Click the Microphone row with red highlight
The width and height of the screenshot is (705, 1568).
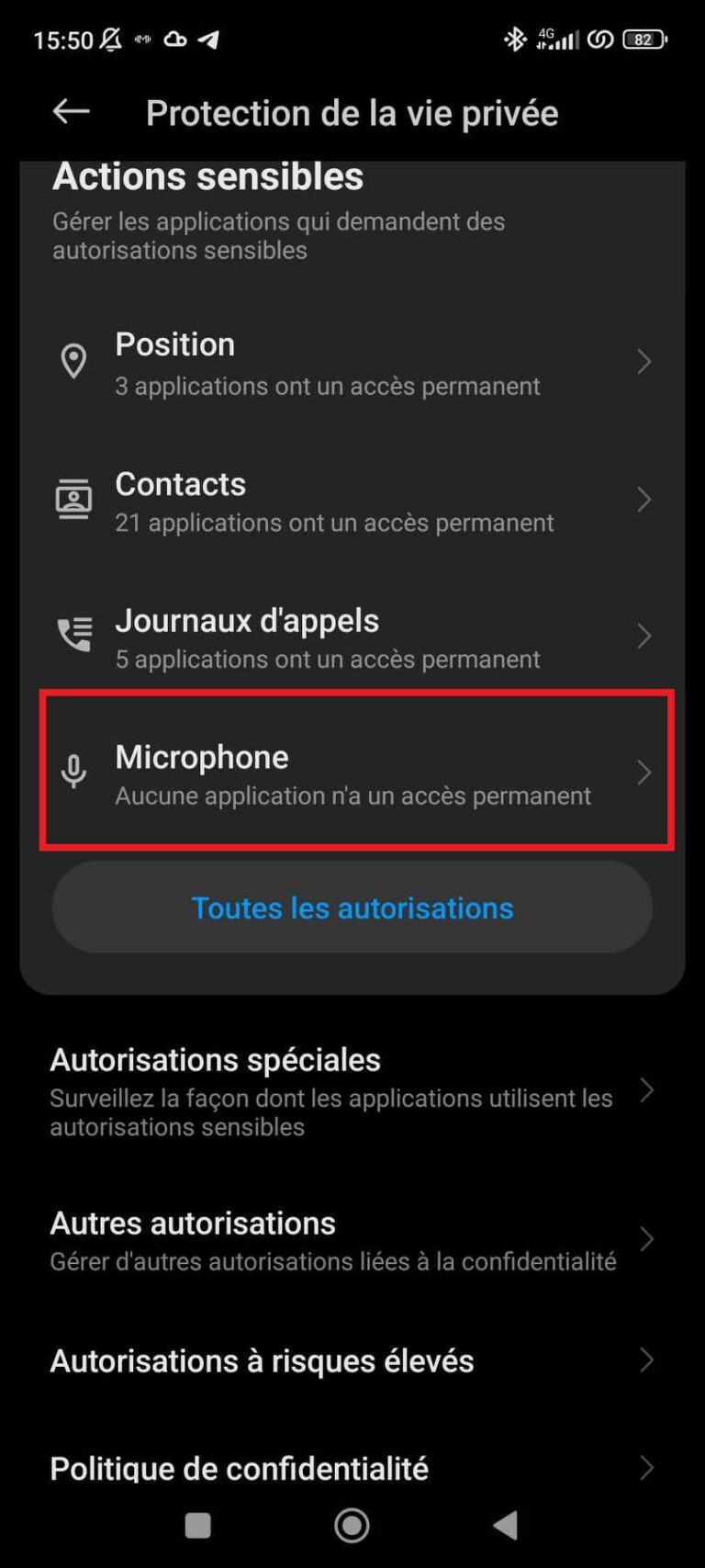[x=352, y=773]
